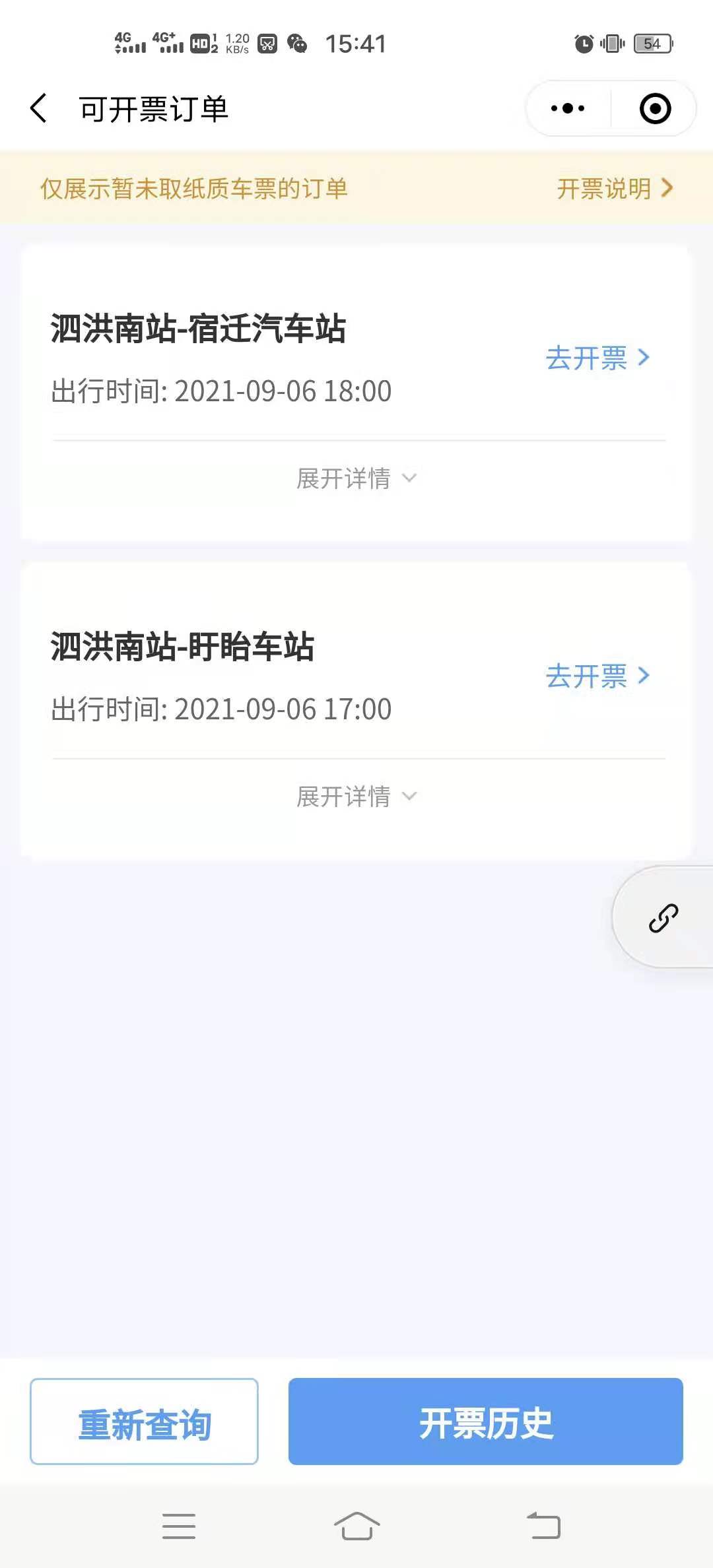Open the mini program three-dot menu
The width and height of the screenshot is (713, 1568).
568,108
